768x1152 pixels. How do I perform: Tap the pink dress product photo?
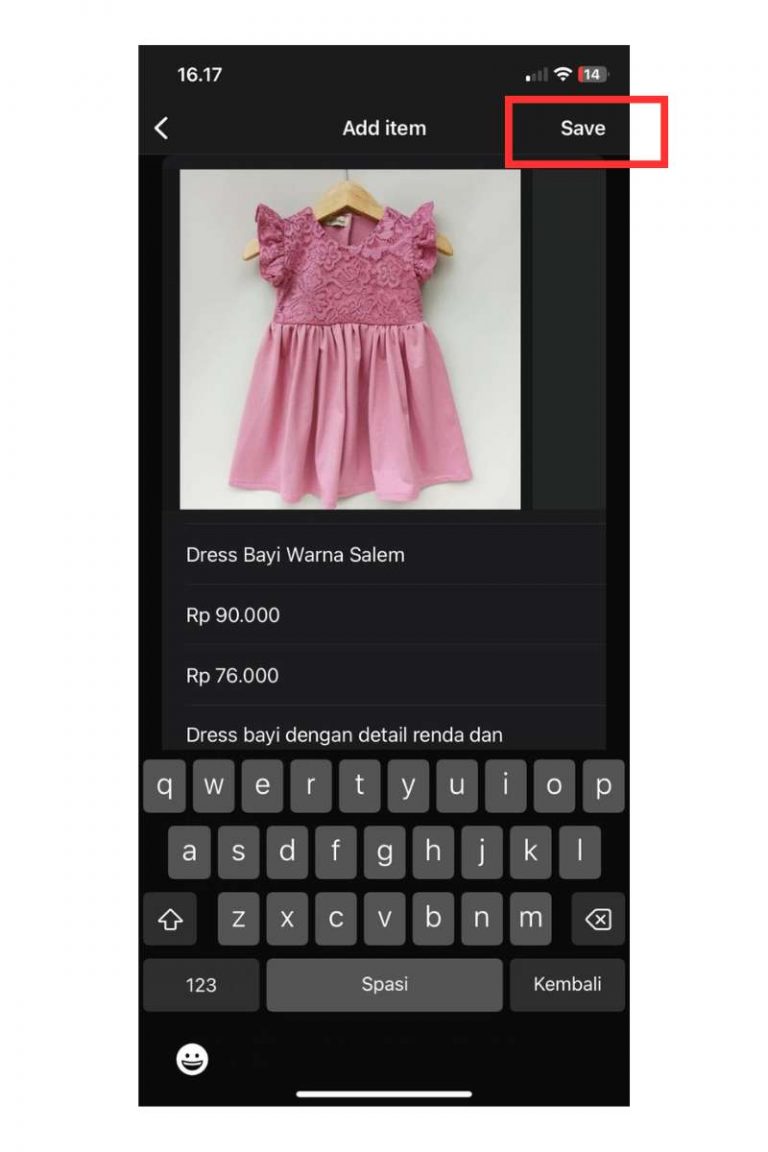pos(350,339)
